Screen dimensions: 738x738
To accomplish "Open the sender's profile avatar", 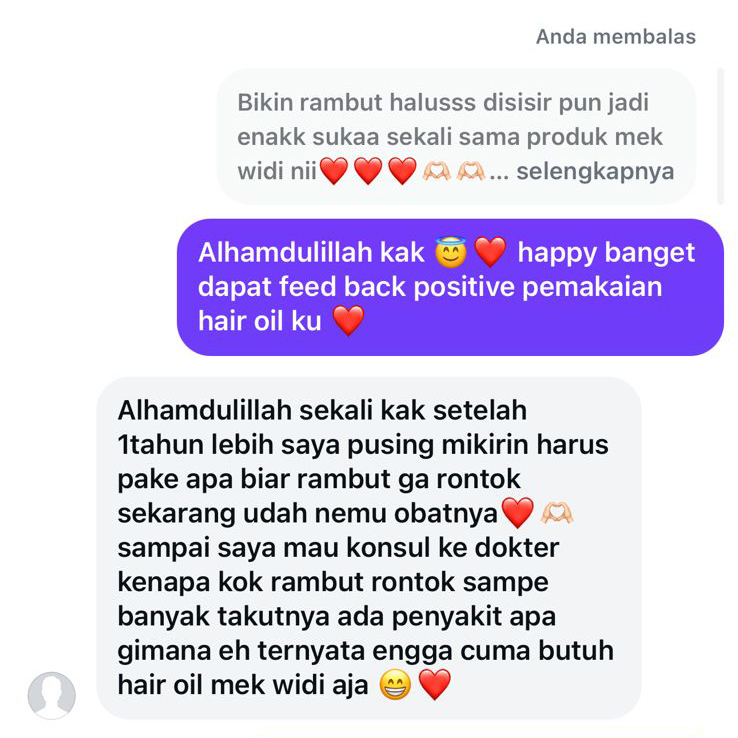I will point(52,695).
